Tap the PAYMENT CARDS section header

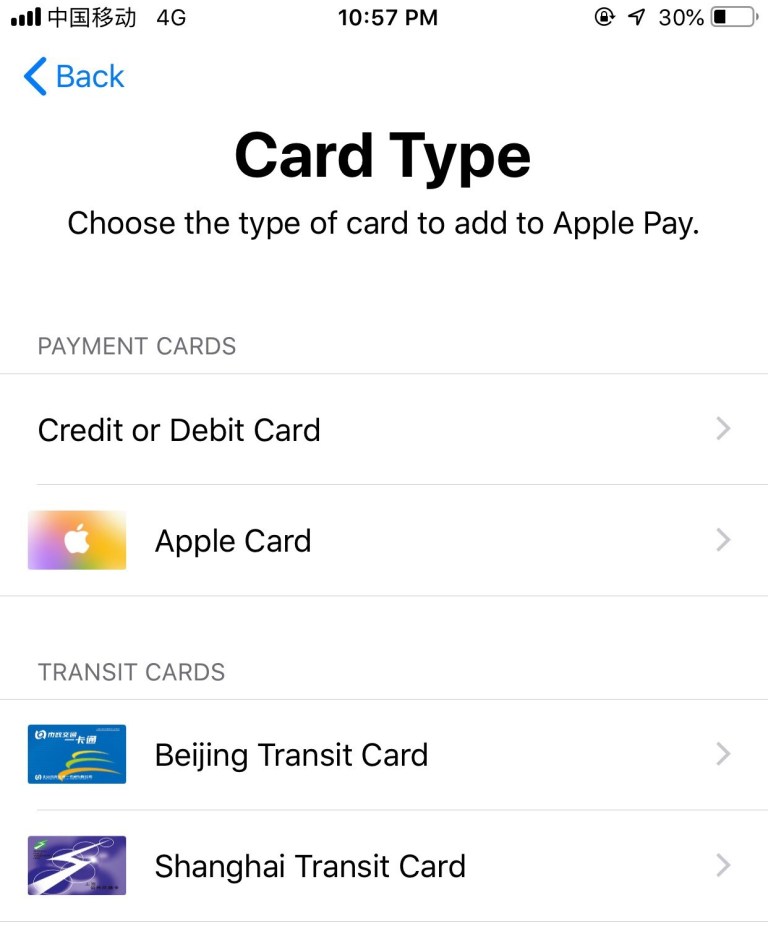coord(137,346)
